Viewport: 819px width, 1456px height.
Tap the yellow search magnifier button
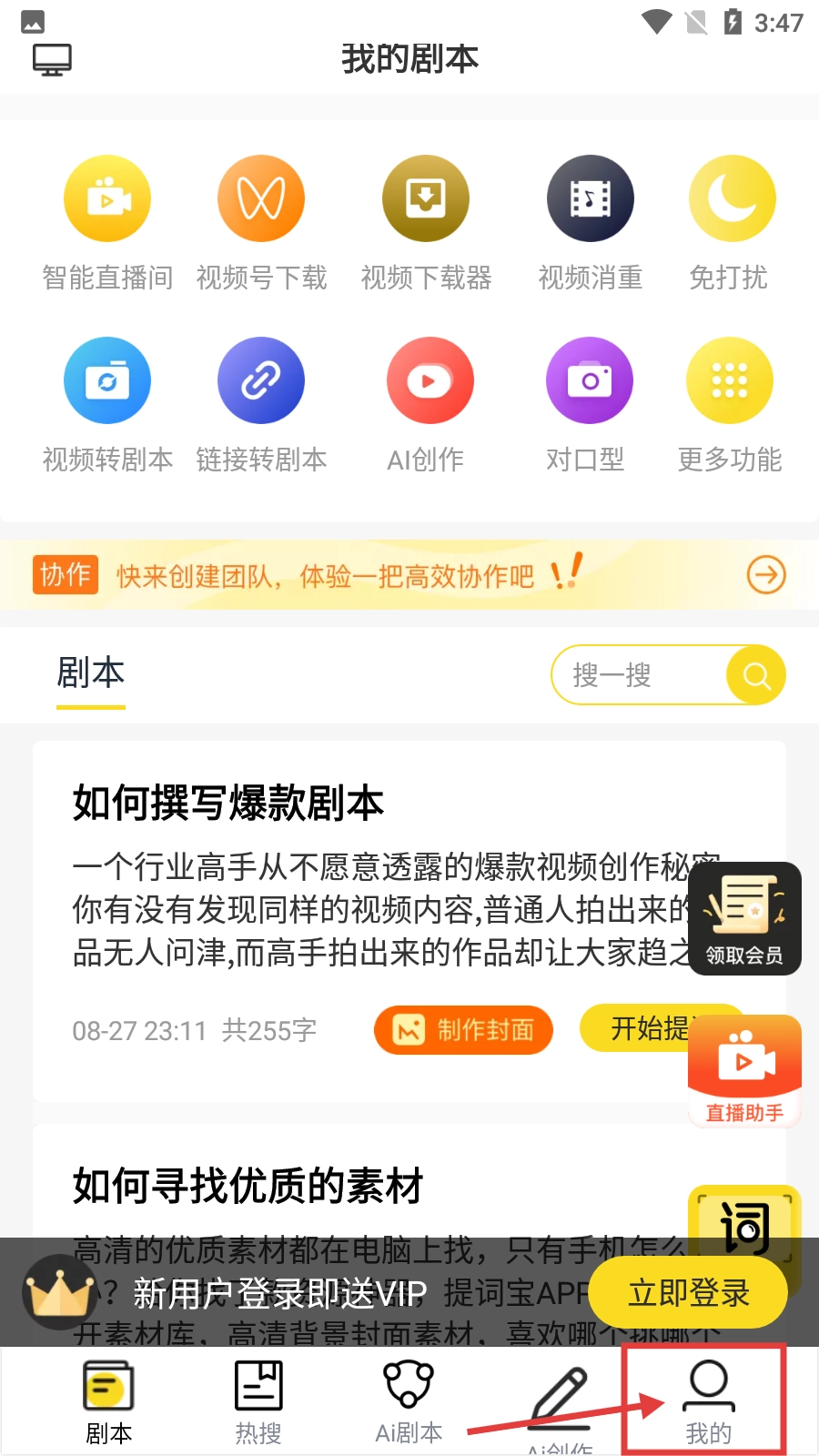click(x=756, y=675)
